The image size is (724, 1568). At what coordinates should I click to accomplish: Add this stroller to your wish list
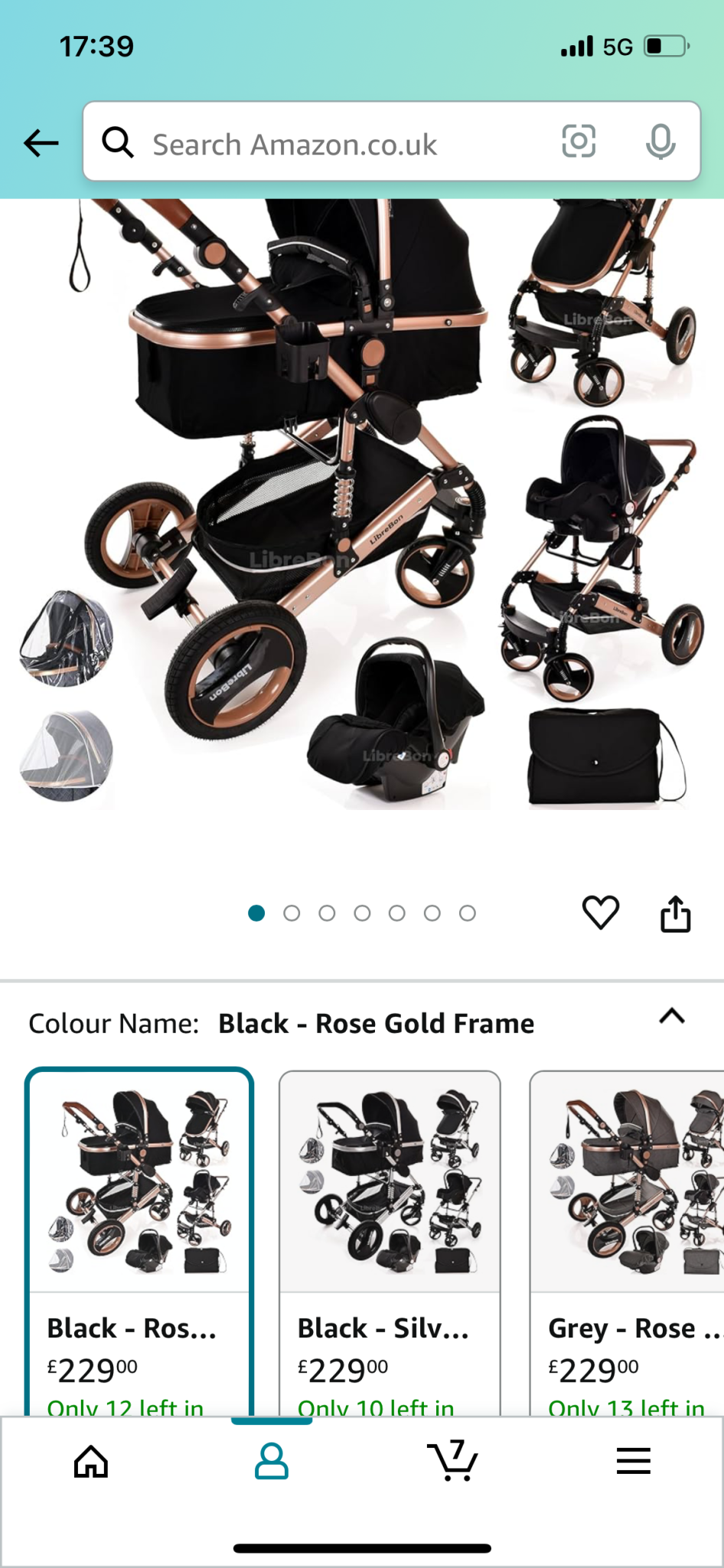pyautogui.click(x=601, y=913)
